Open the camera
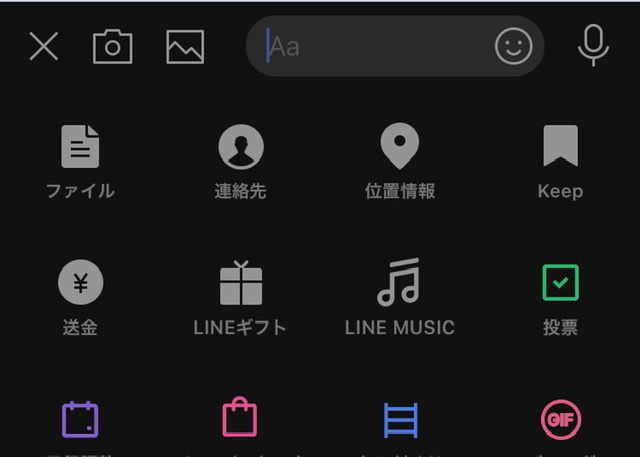This screenshot has height=457, width=640. click(x=113, y=46)
